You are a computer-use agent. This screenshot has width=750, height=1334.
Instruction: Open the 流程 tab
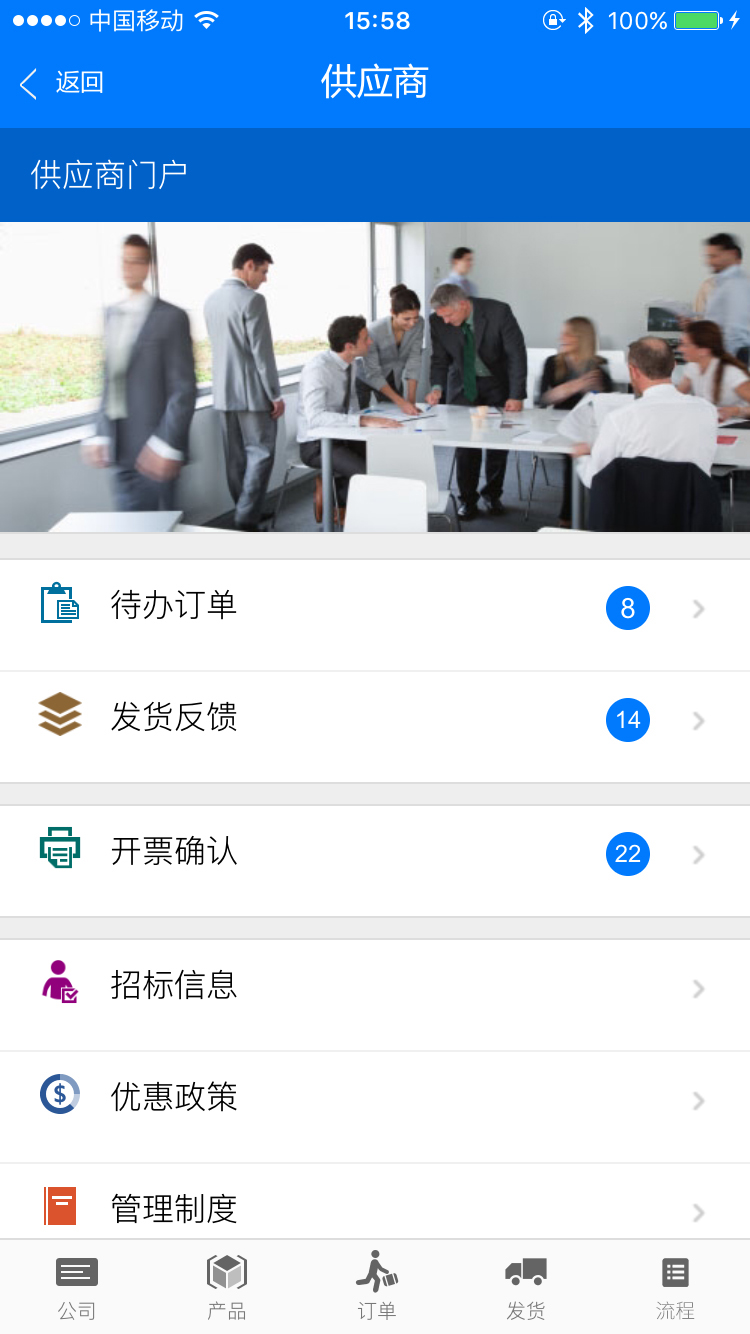[675, 1288]
